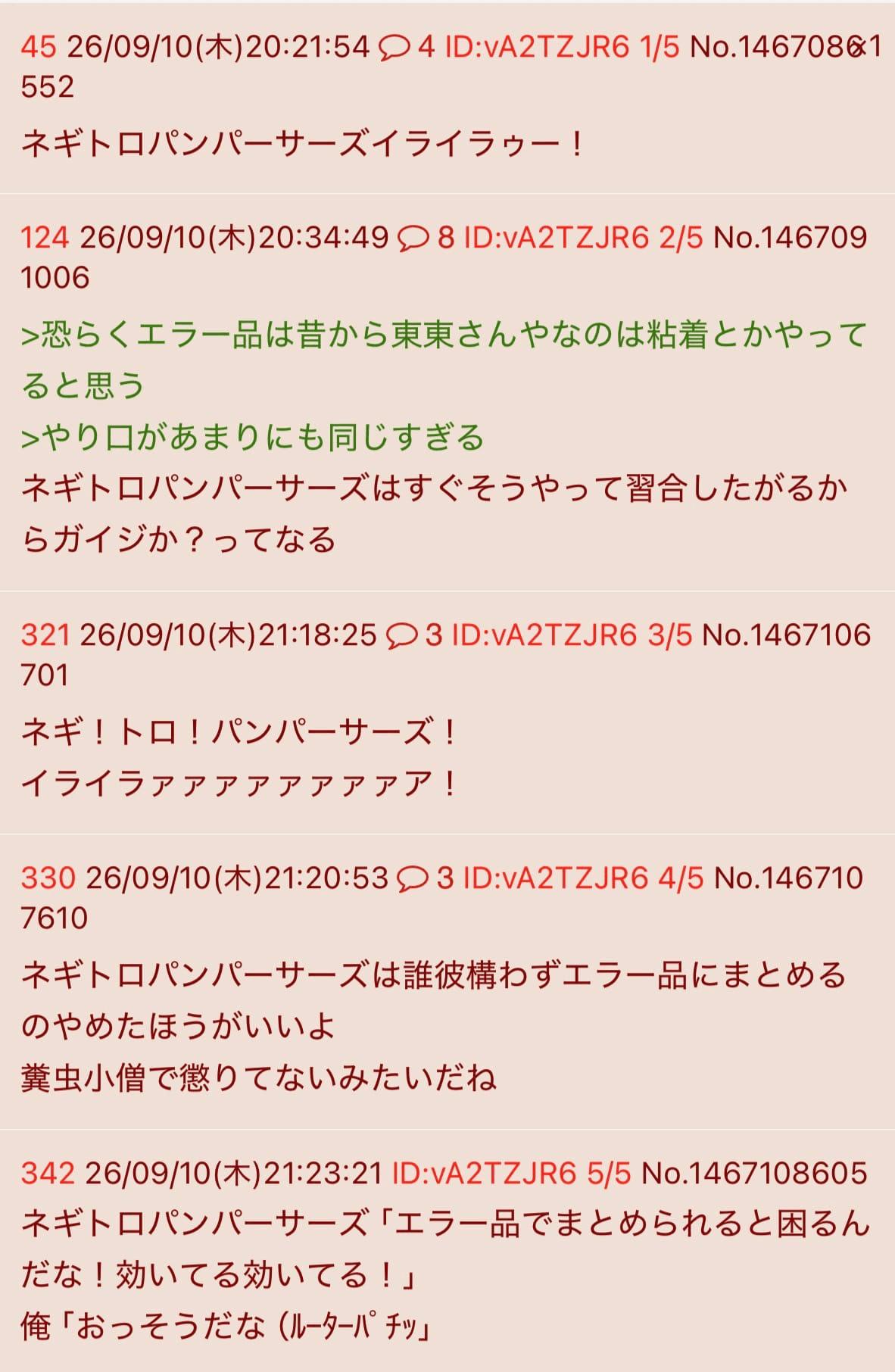
Task: Select post number 321
Action: 45,635
